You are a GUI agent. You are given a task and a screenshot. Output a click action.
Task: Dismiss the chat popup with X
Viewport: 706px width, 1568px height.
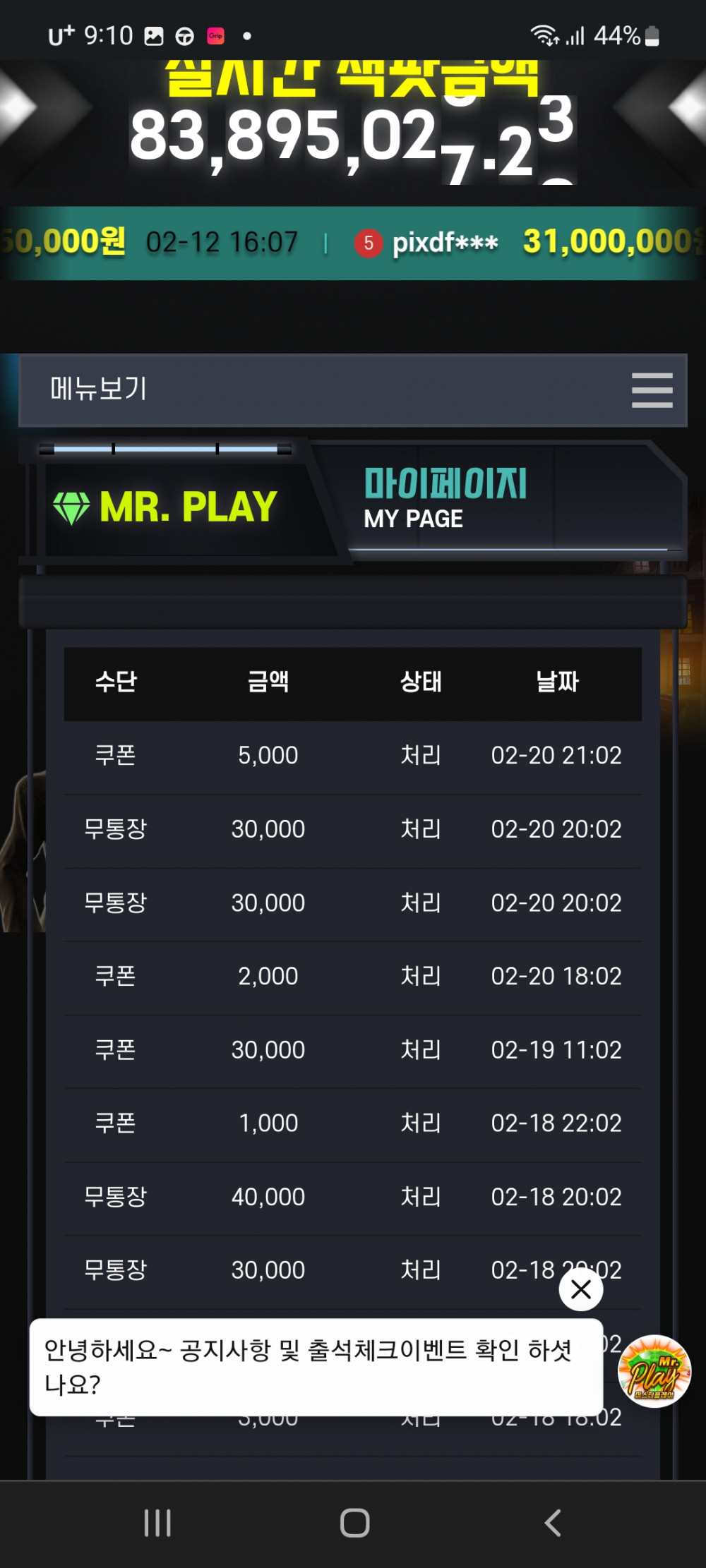pos(580,1289)
